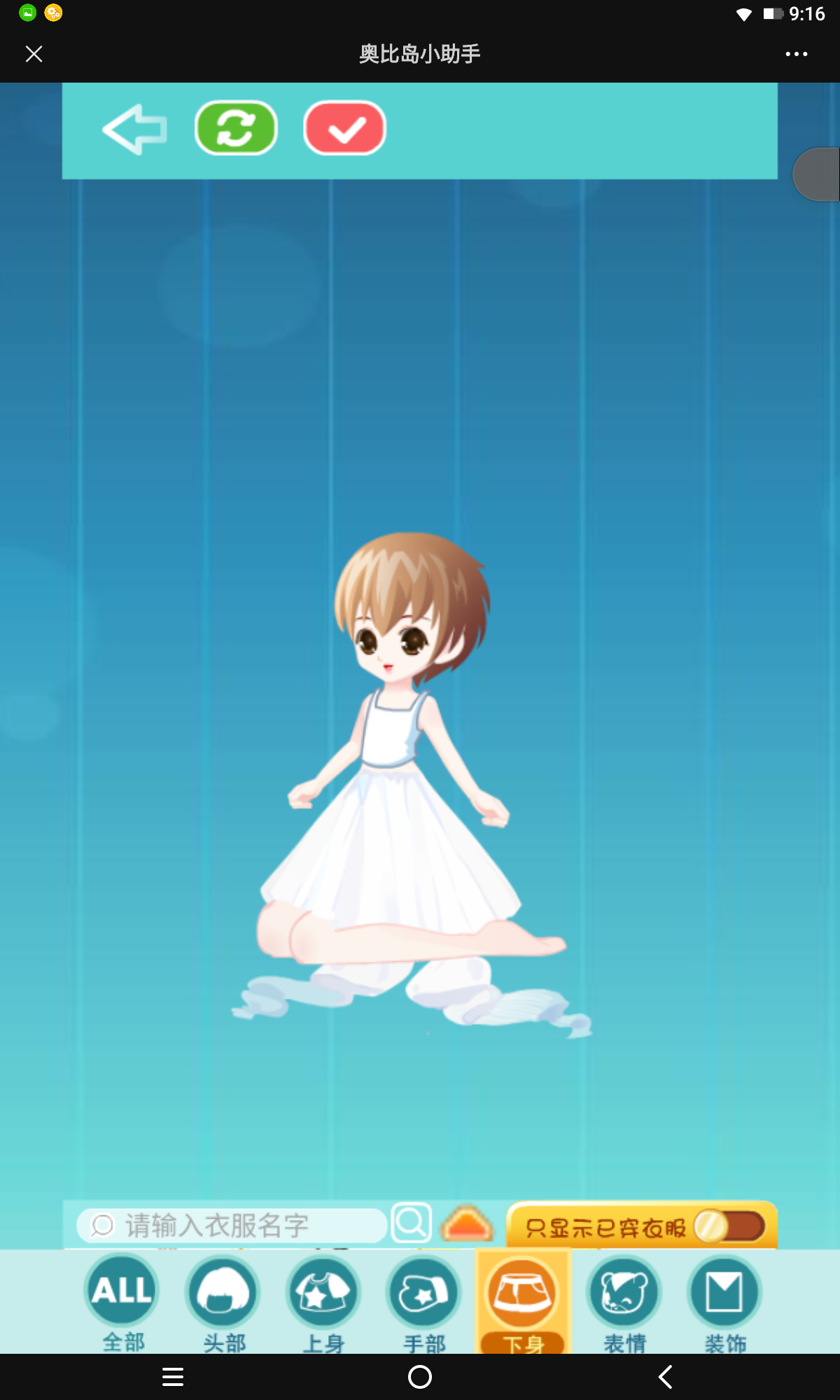840x1400 pixels.
Task: Confirm outfit with the red checkmark button
Action: point(344,128)
